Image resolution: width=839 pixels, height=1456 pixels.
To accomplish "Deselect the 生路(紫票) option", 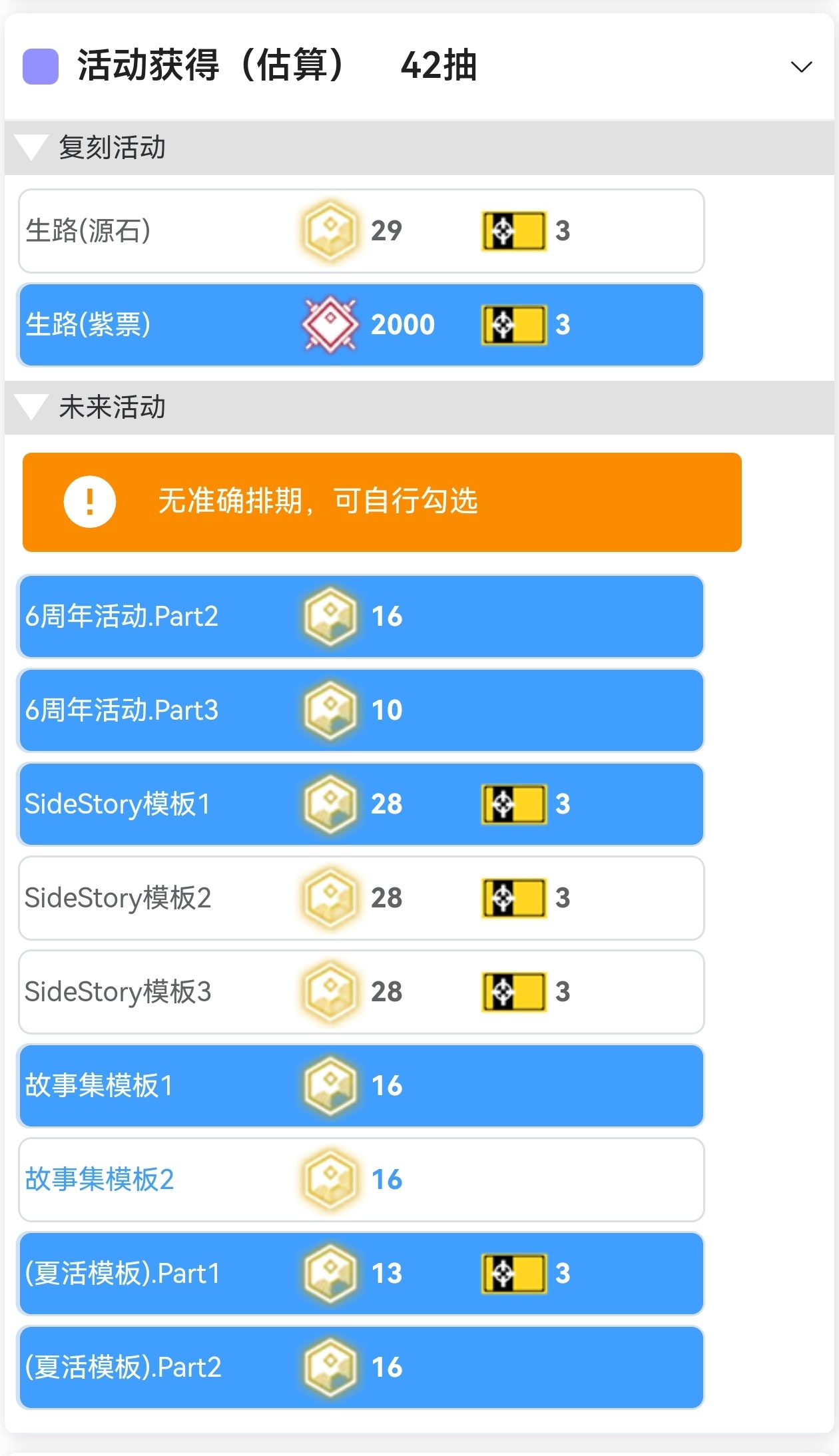I will point(360,325).
